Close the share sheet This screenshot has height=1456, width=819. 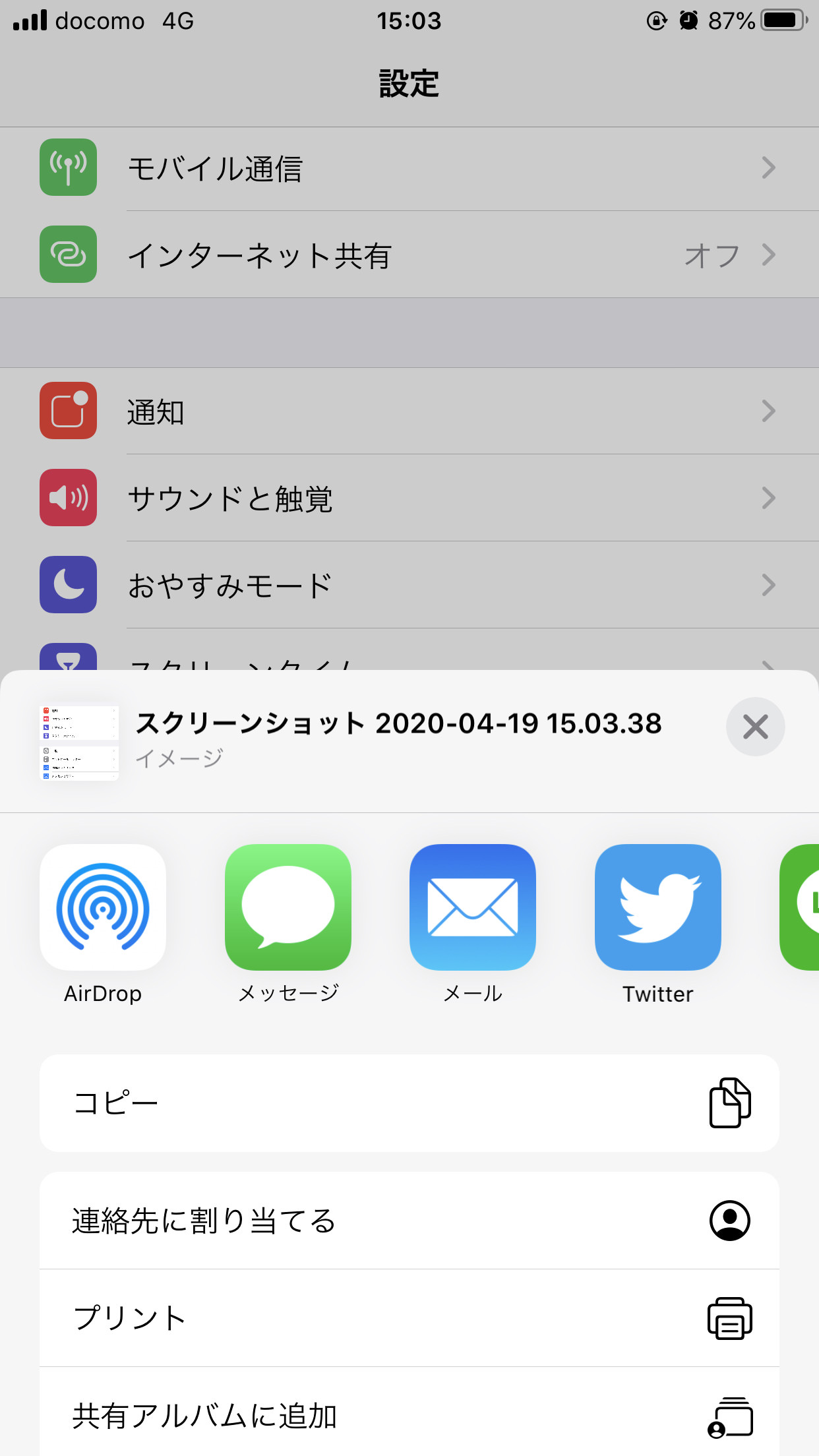tap(755, 727)
